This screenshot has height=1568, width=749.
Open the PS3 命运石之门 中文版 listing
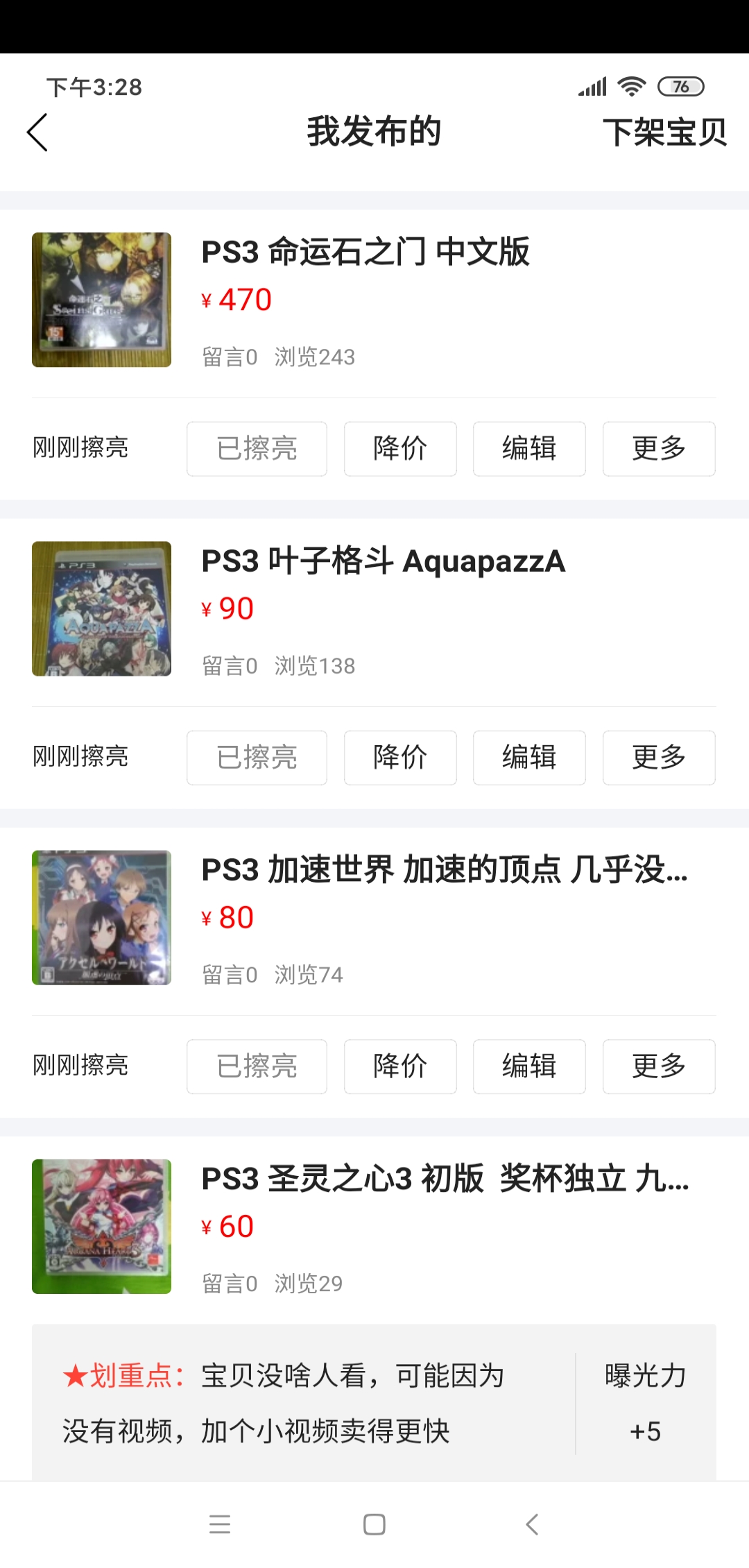pyautogui.click(x=365, y=252)
